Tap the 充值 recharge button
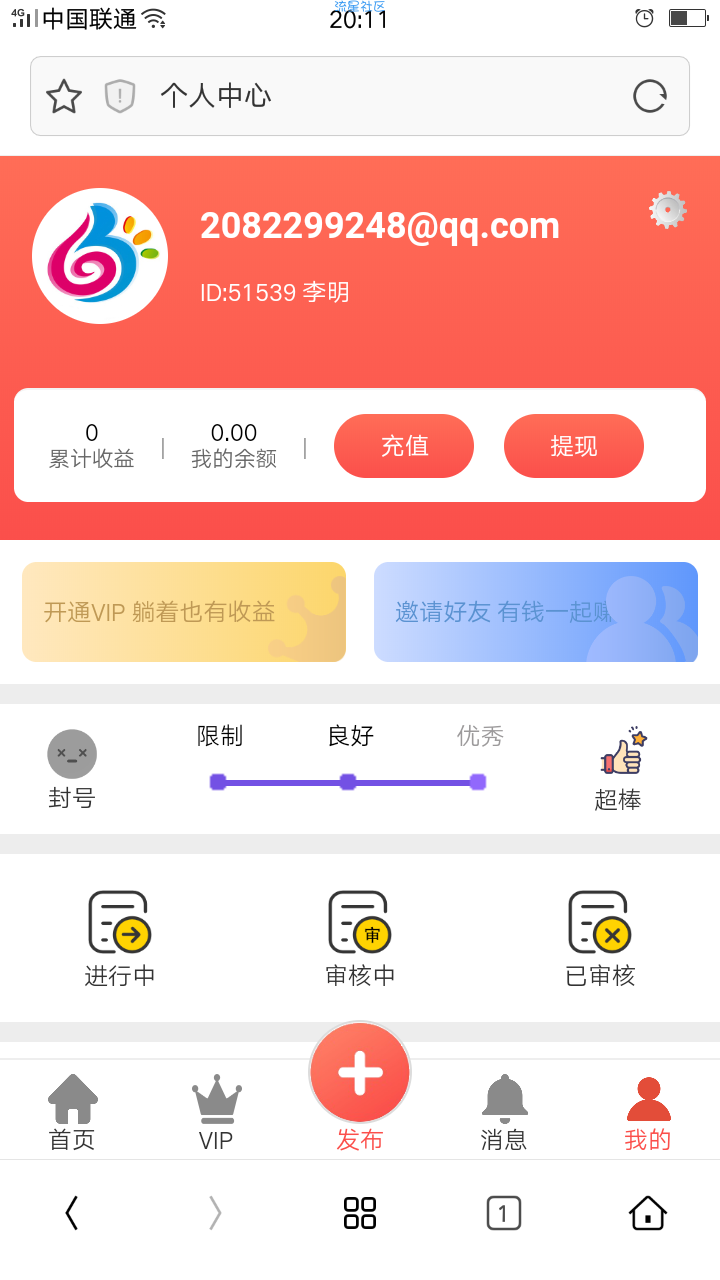Viewport: 720px width, 1280px height. (404, 446)
